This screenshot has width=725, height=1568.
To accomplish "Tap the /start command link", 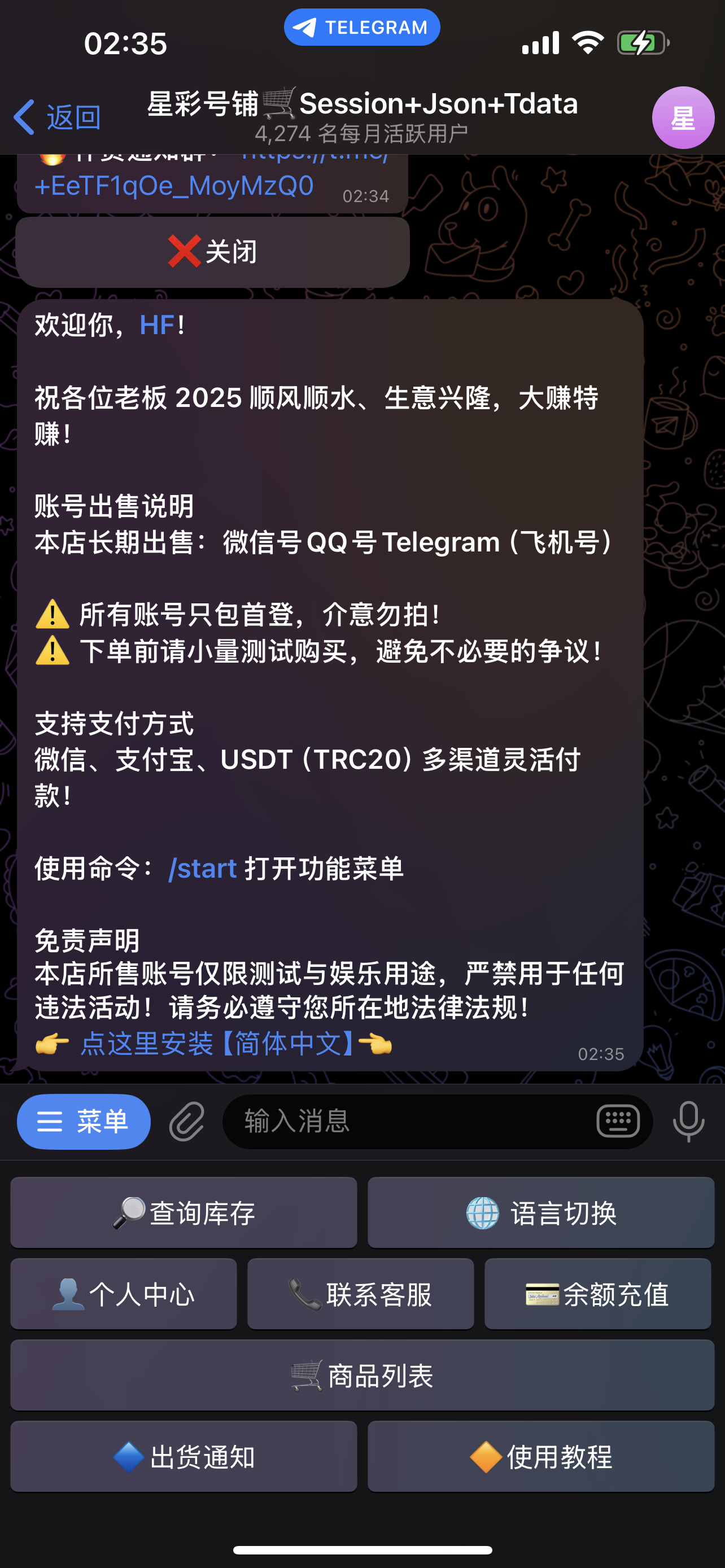I will [203, 868].
